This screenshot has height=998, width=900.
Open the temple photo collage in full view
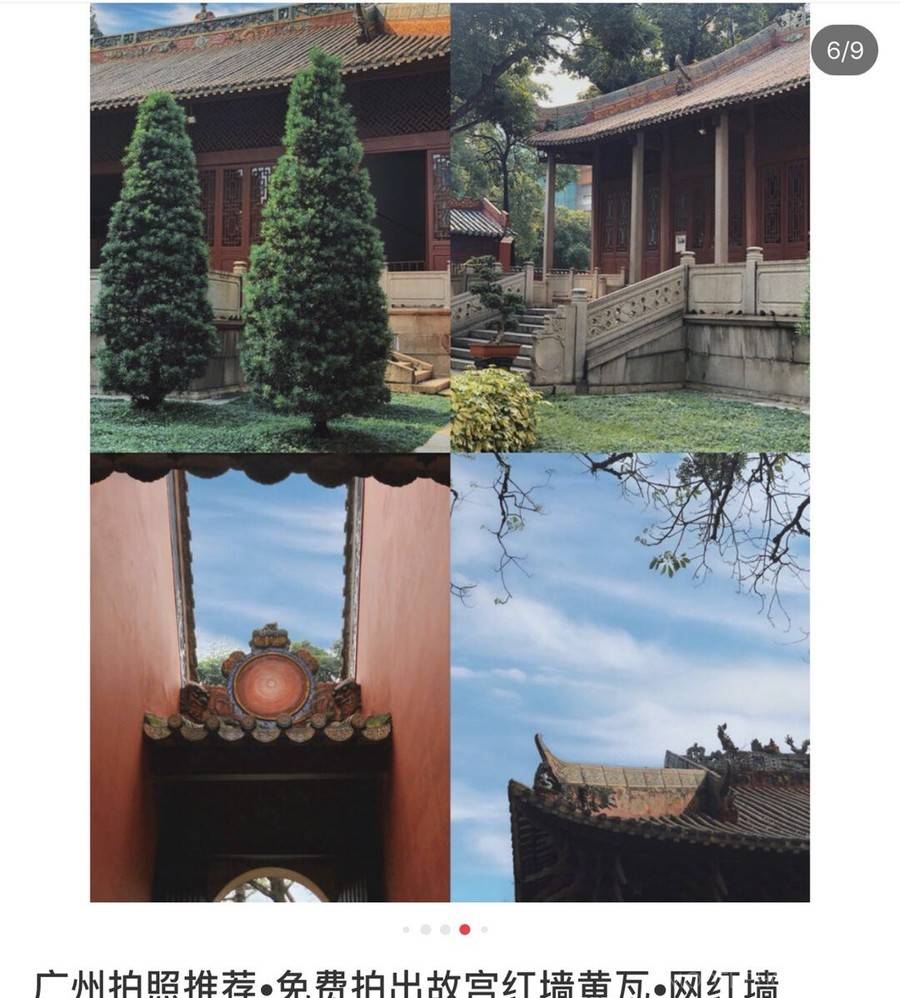pyautogui.click(x=450, y=452)
